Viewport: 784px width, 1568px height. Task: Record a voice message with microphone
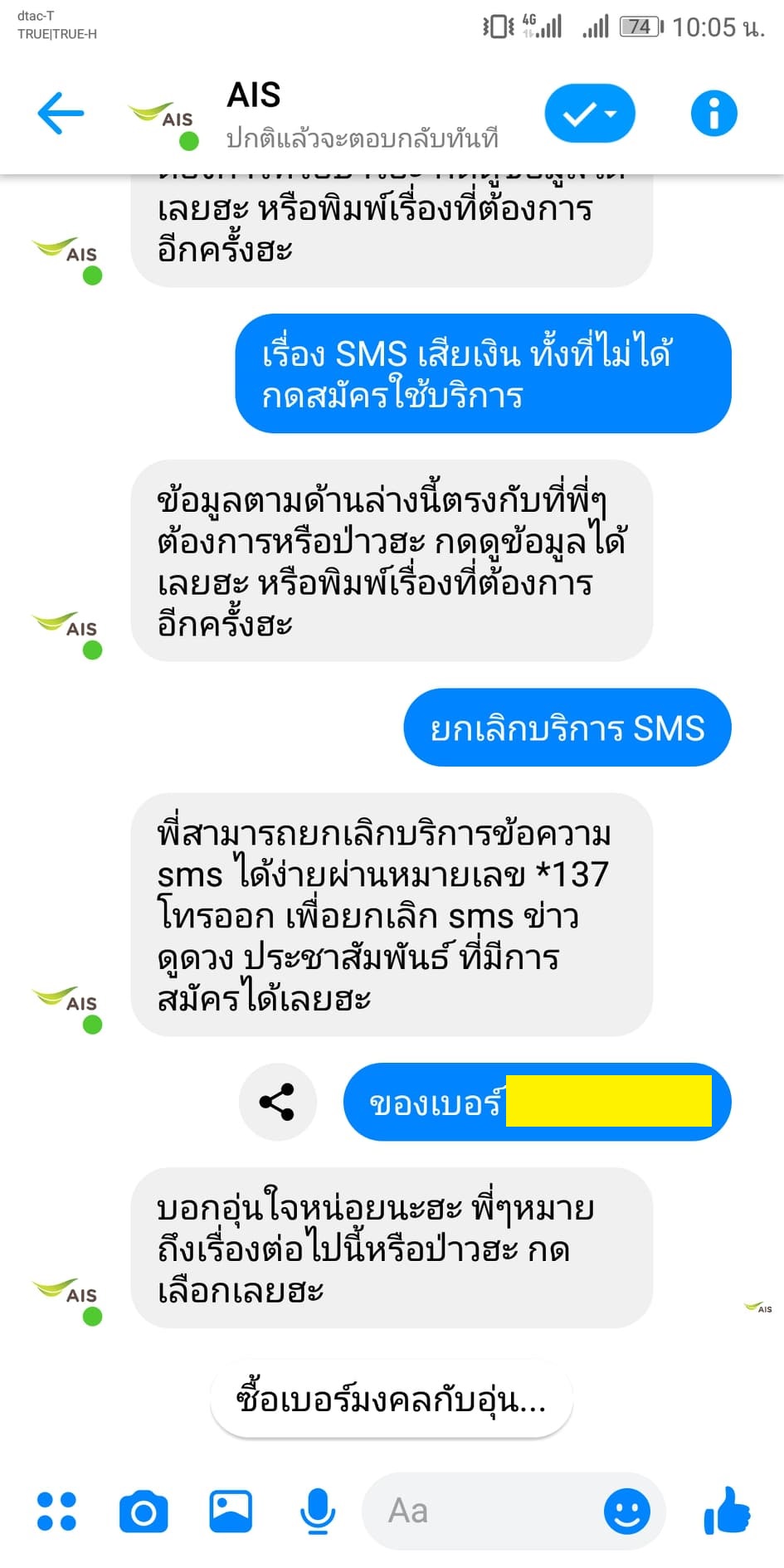[317, 1511]
